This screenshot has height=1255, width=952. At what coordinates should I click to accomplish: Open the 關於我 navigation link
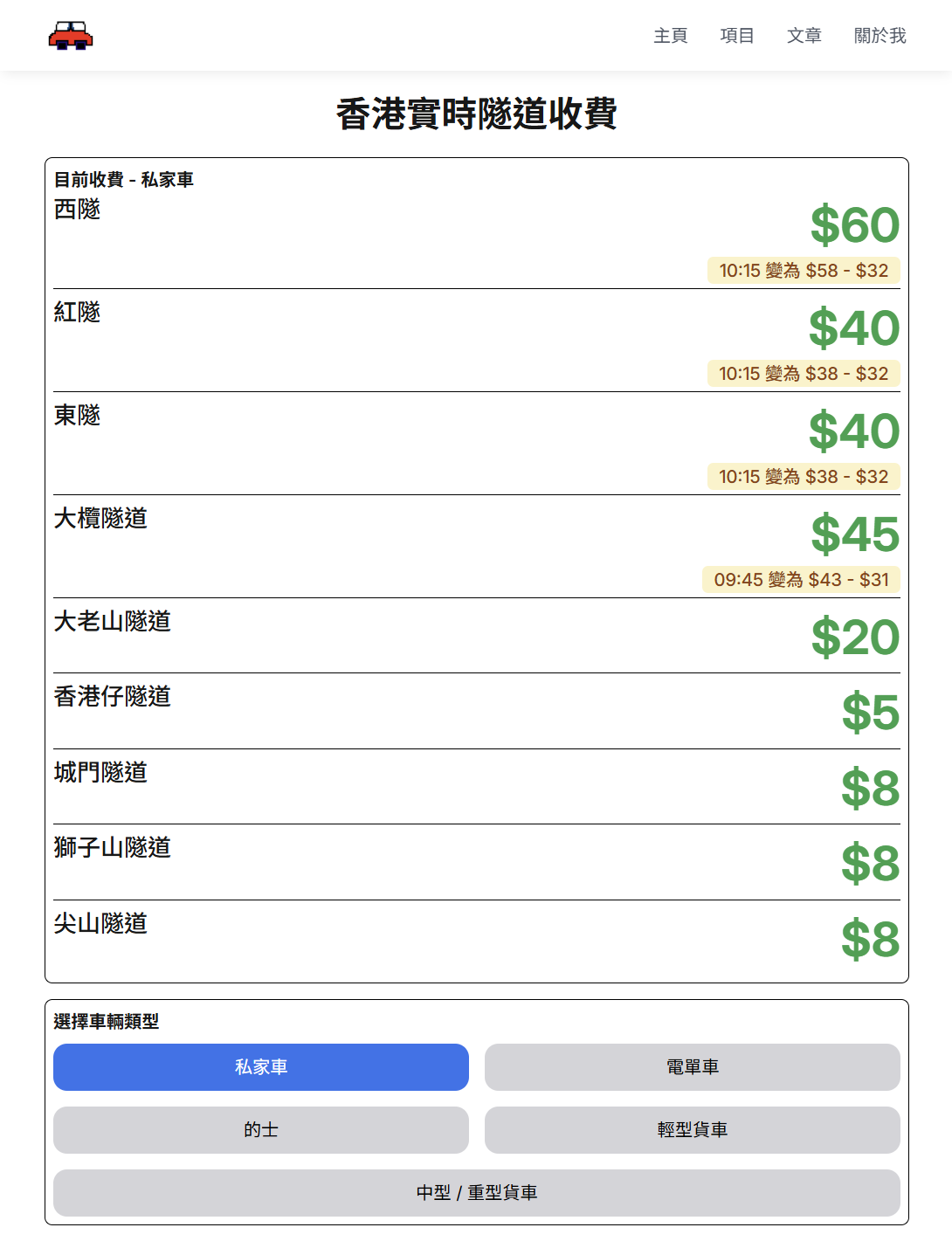click(x=879, y=36)
